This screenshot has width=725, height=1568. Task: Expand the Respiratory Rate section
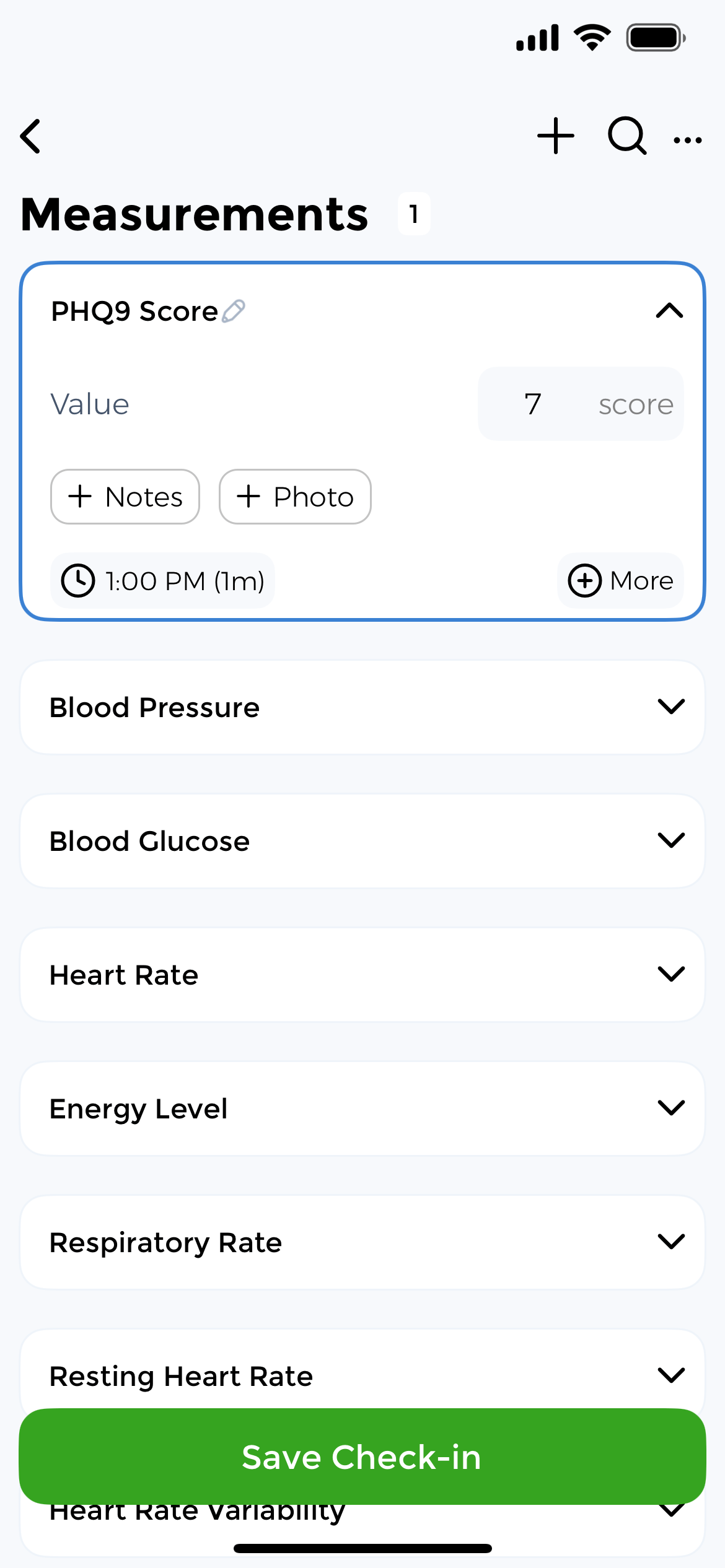click(672, 1242)
